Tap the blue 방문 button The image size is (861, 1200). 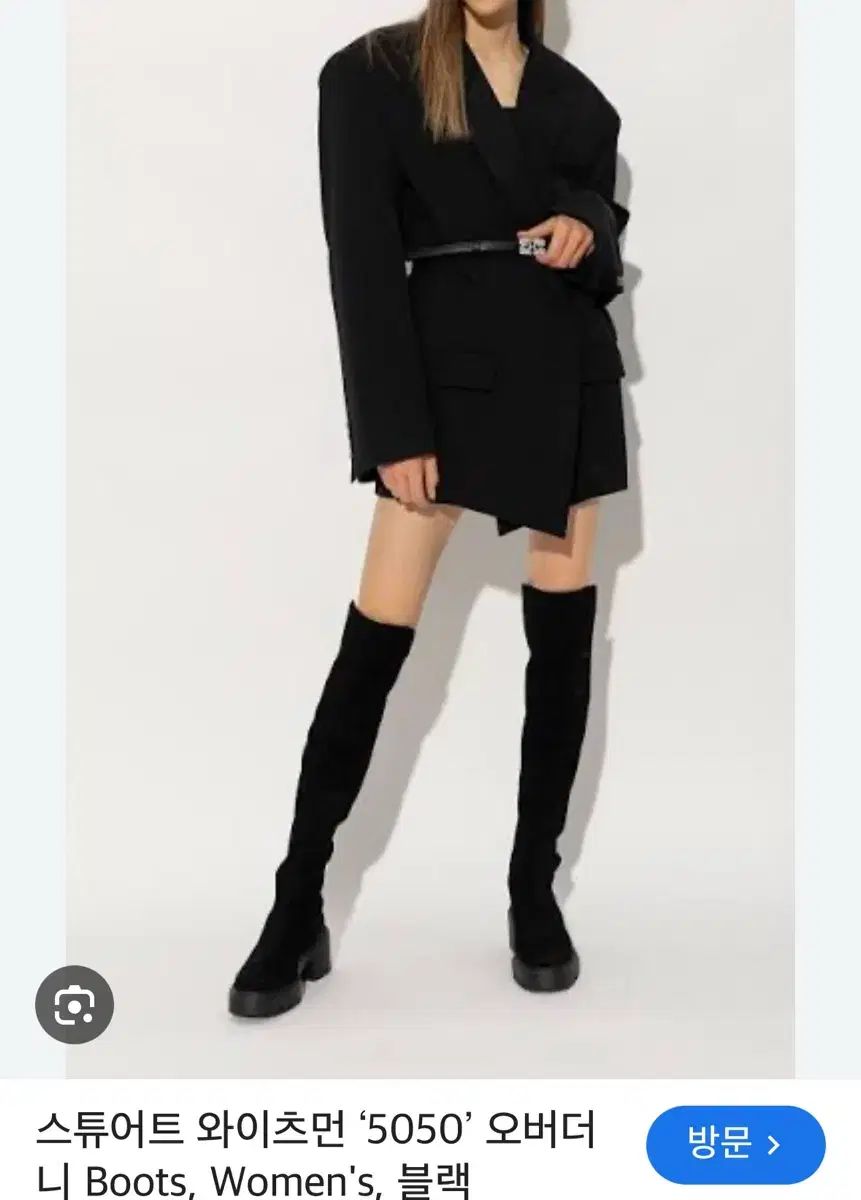coord(735,1144)
